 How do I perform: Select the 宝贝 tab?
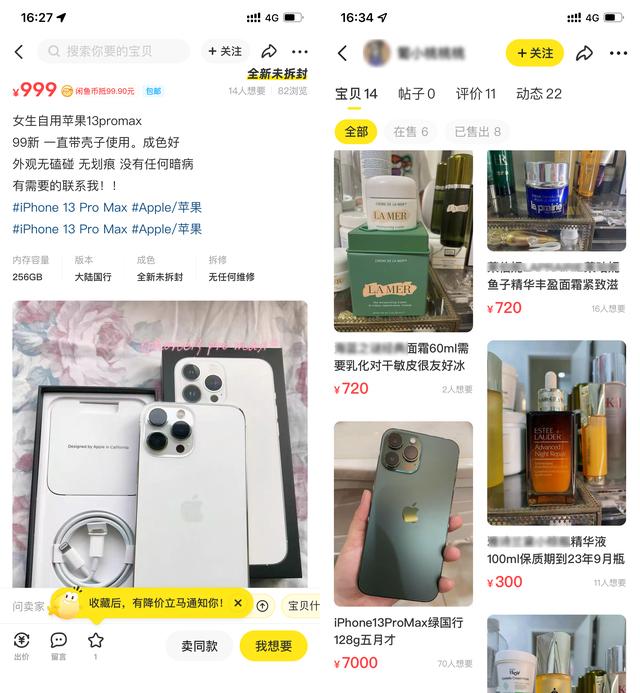(x=355, y=94)
